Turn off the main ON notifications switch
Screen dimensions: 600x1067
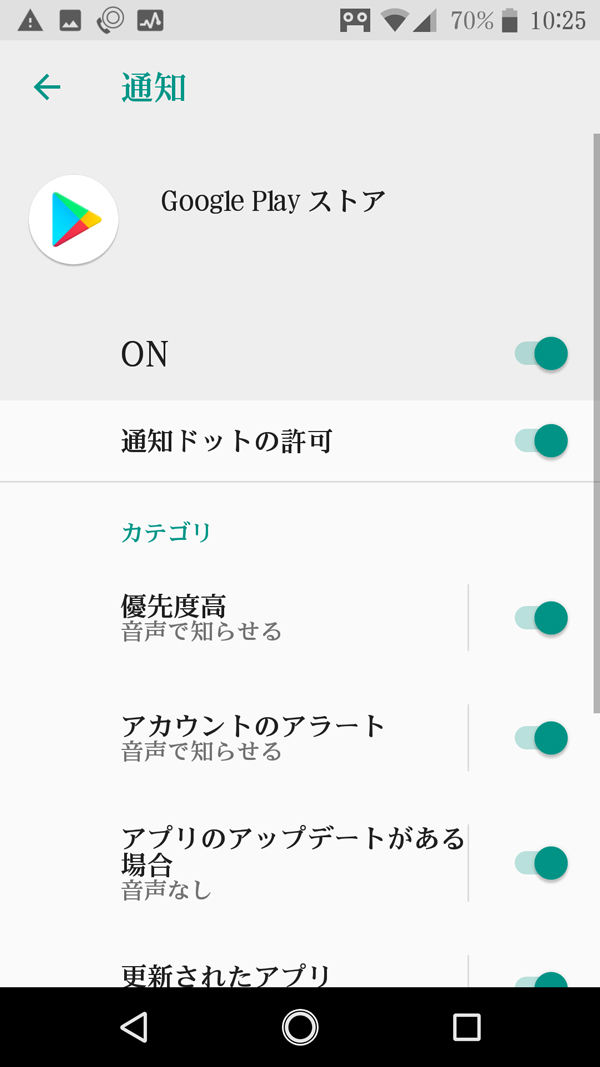coord(541,354)
